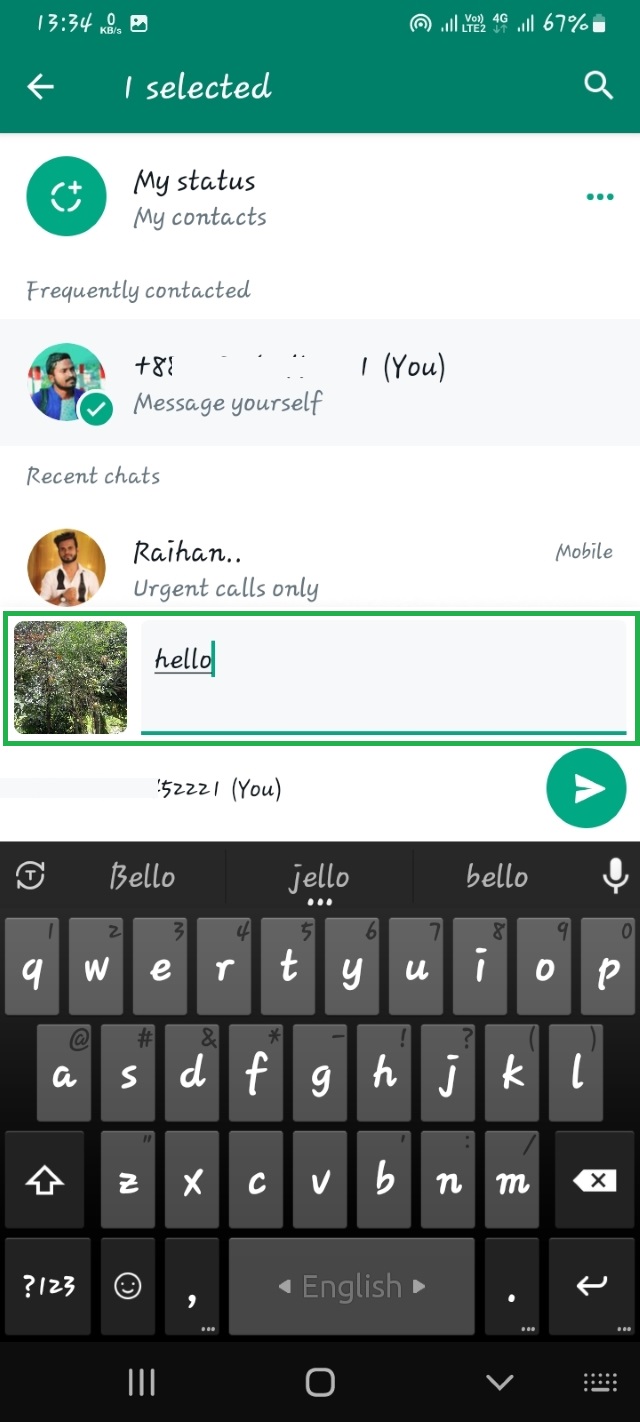Switch to the ?123 symbols keyboard
Image resolution: width=640 pixels, height=1422 pixels.
(x=48, y=1286)
